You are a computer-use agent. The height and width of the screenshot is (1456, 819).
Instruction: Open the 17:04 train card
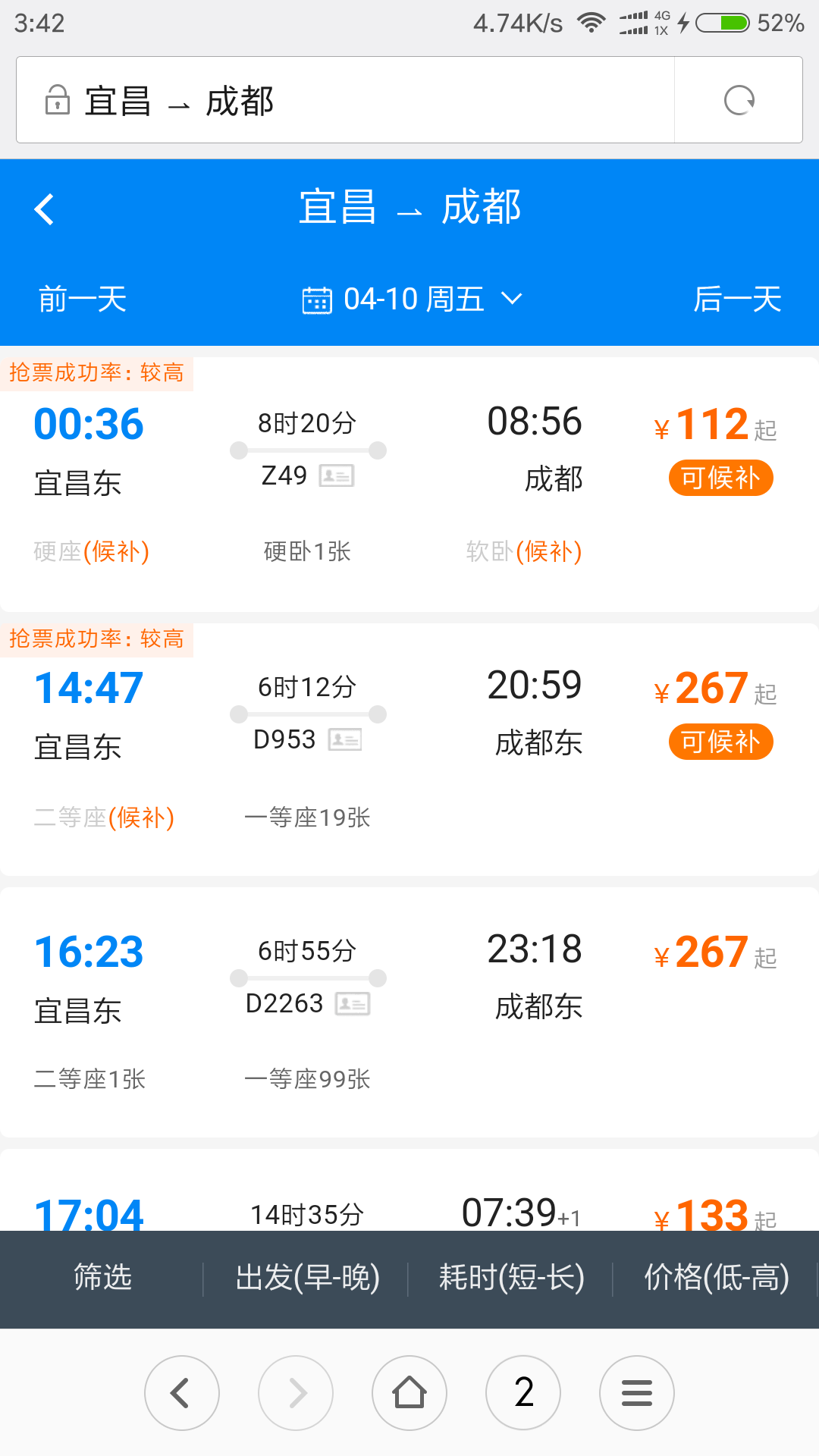(x=409, y=1191)
